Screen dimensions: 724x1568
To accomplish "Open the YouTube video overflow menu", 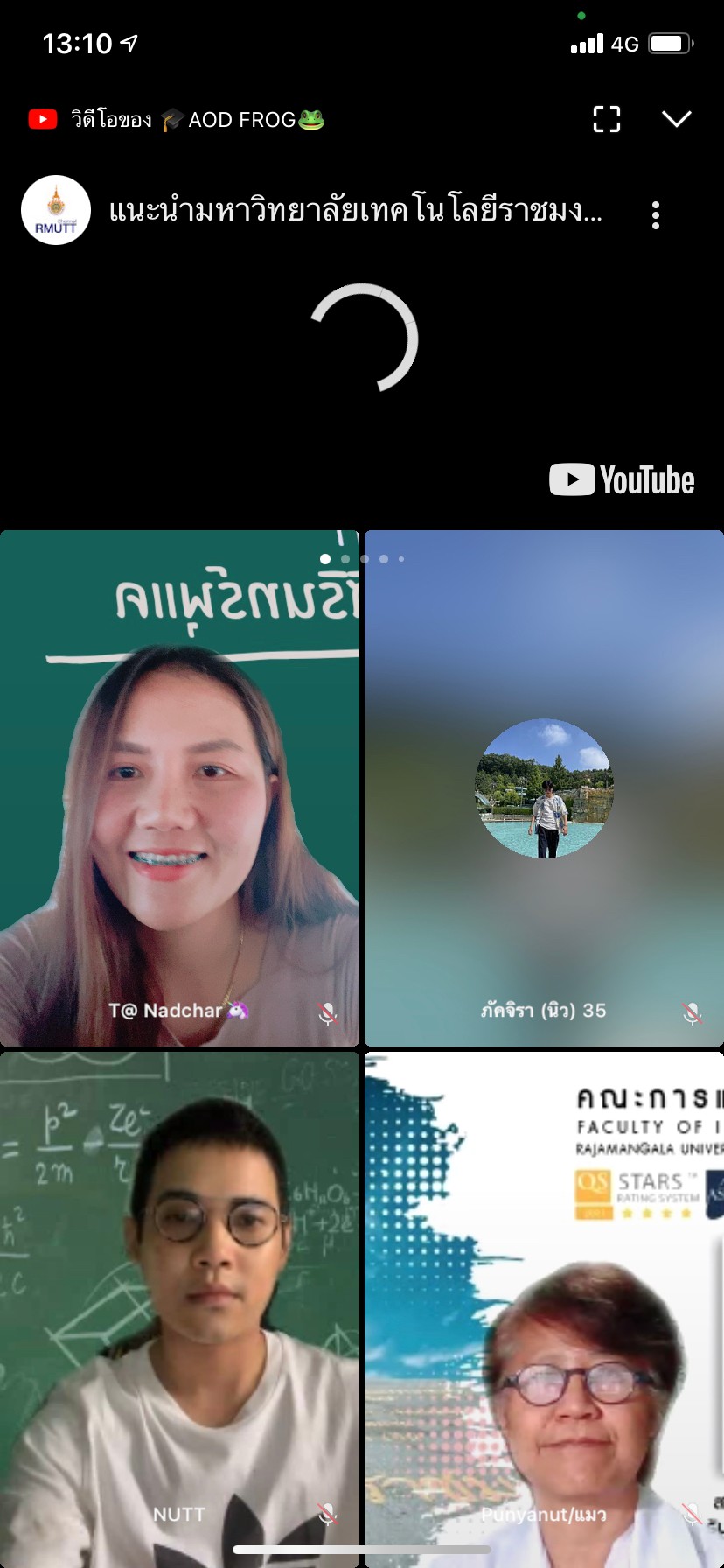I will (x=656, y=214).
